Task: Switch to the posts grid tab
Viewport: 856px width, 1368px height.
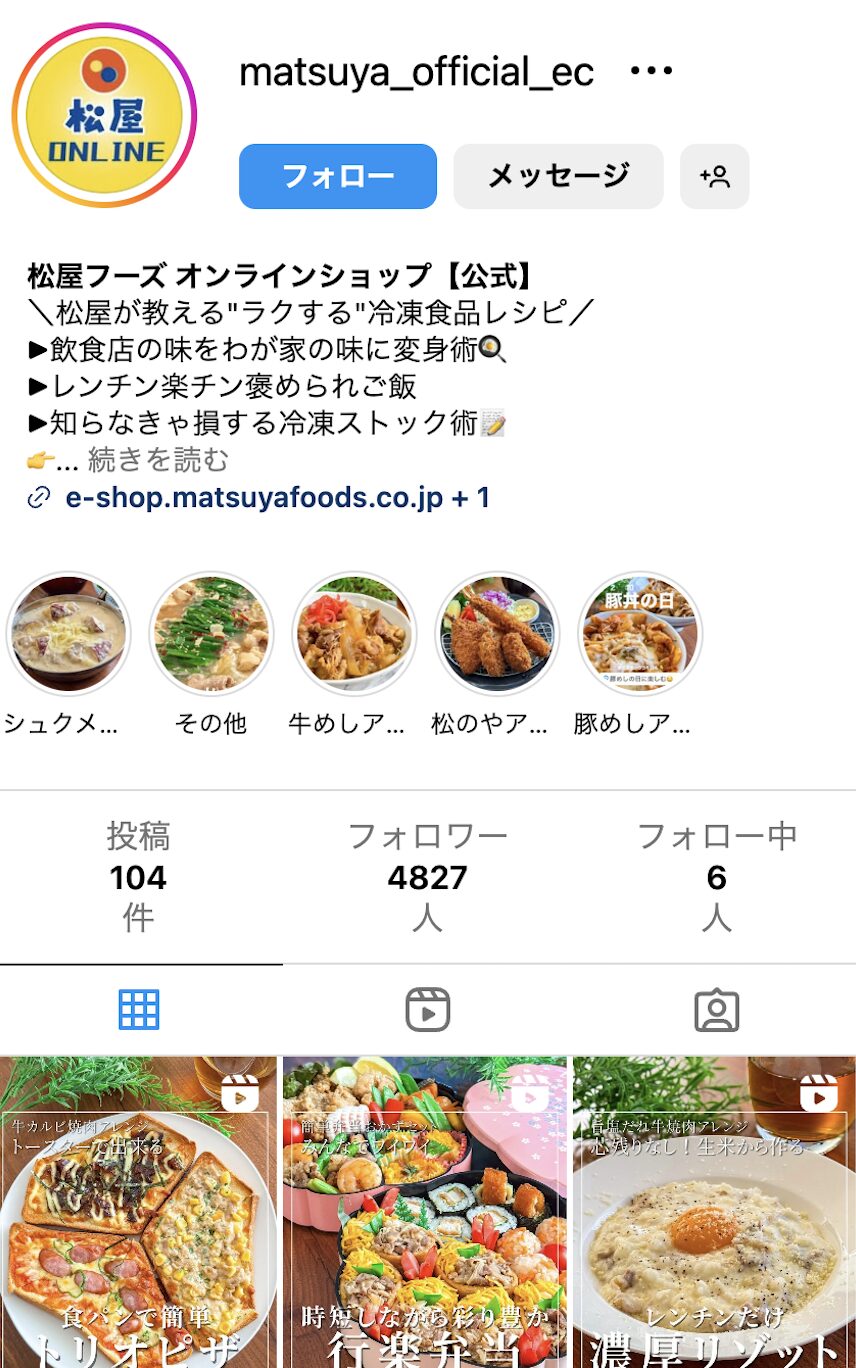Action: 139,1010
